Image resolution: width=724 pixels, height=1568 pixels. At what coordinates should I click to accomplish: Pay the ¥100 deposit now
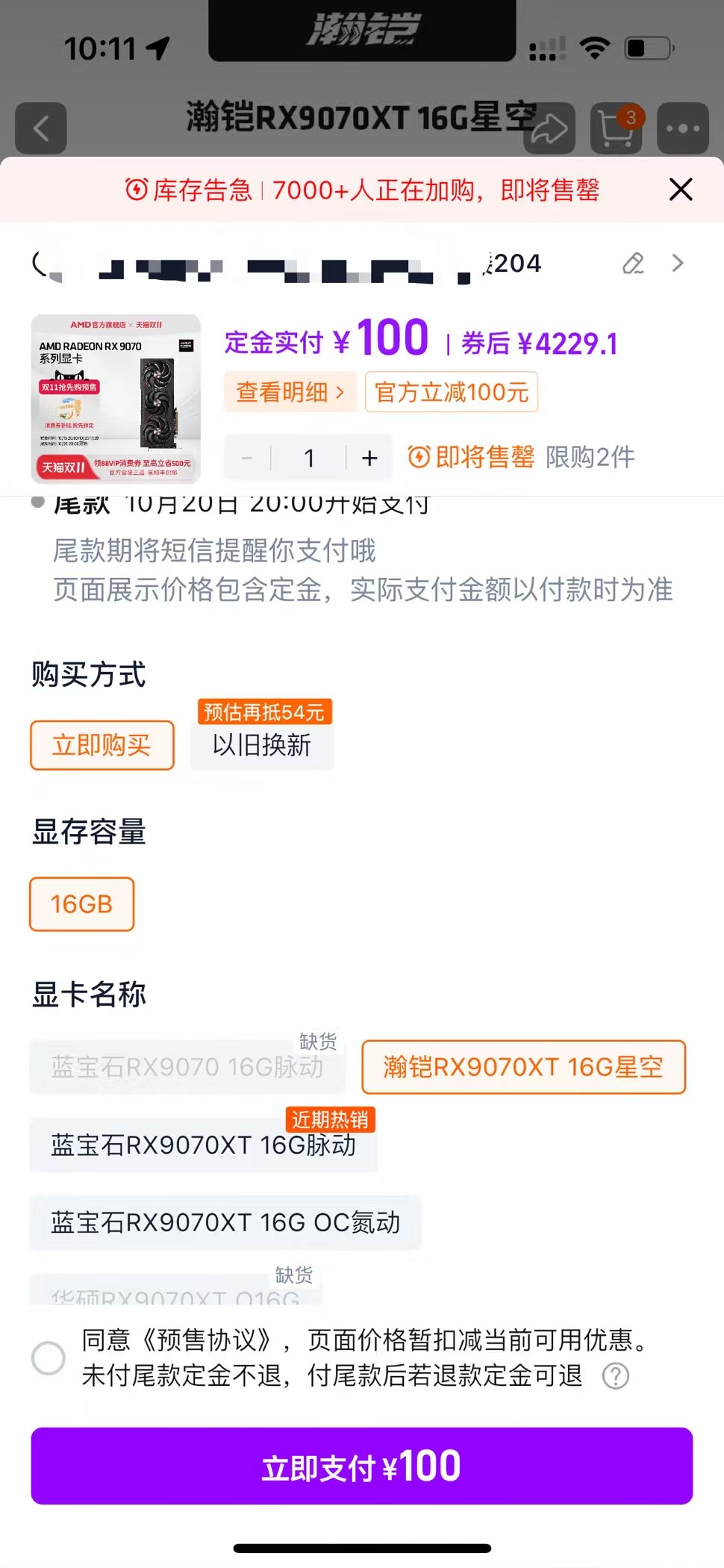362,1466
